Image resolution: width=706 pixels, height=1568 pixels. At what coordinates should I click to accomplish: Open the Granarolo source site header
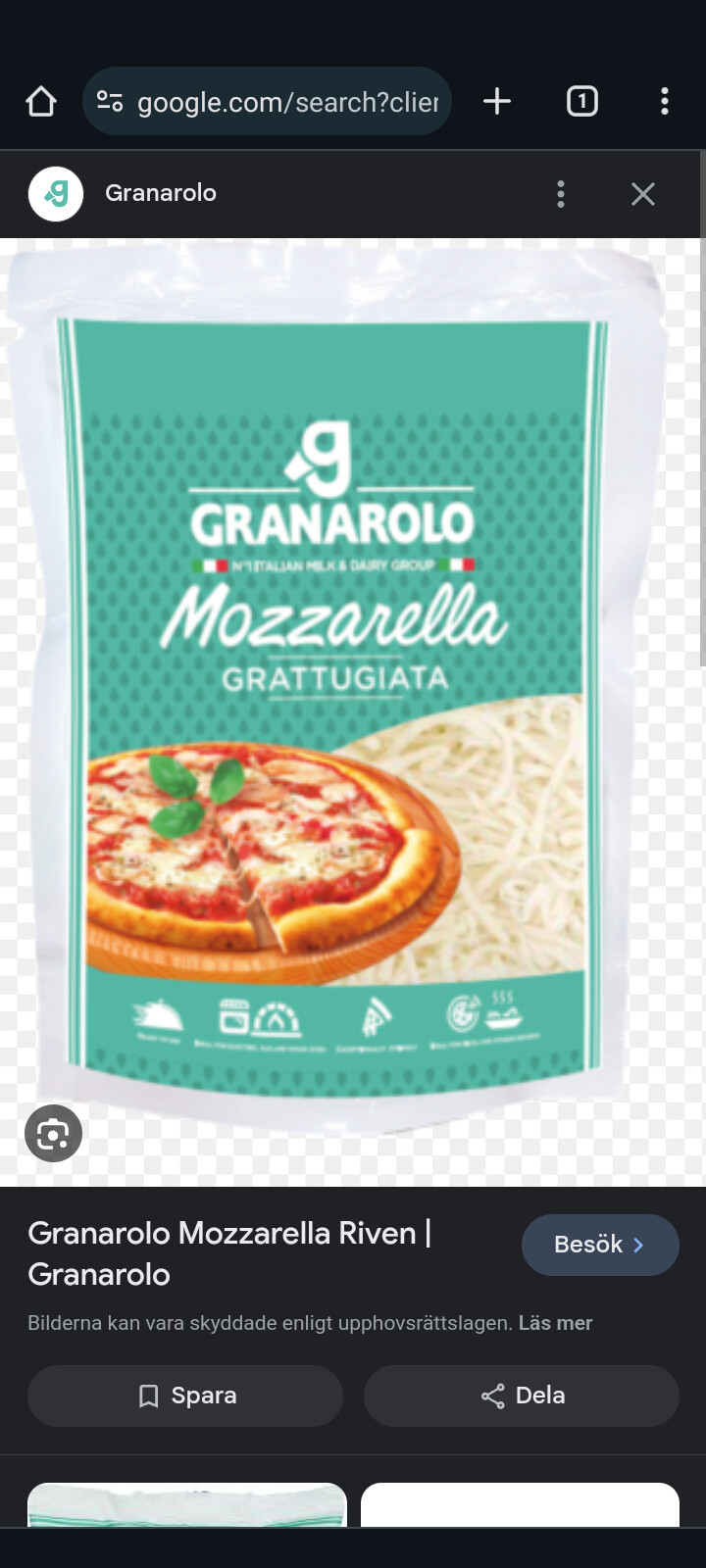(x=160, y=193)
